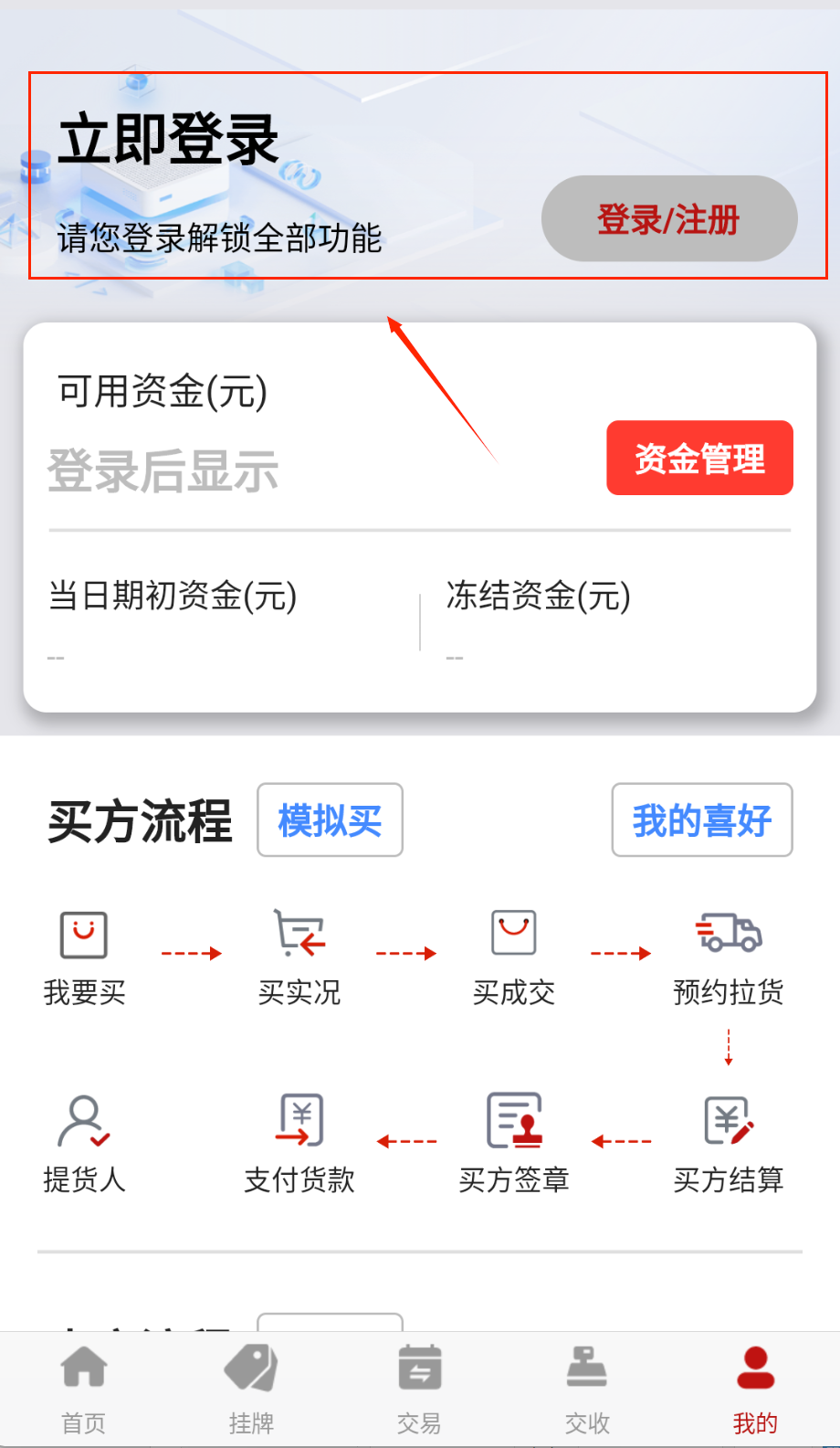This screenshot has height=1448, width=840.
Task: Open 资金管理
Action: tap(699, 458)
